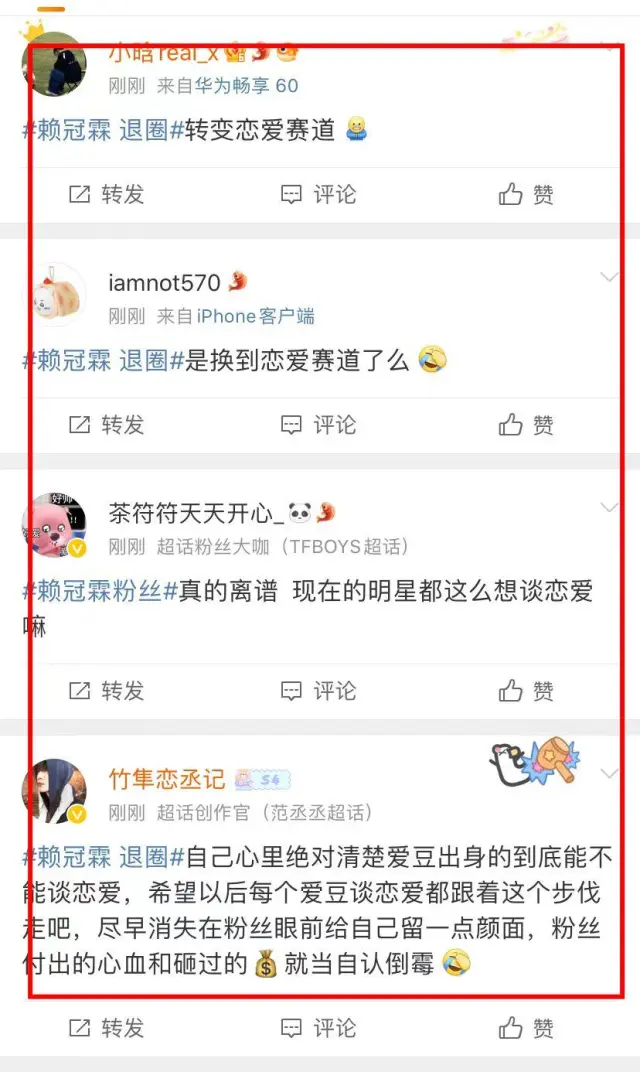Open #赖冠霖 退圈# hashtag in 竹隼恋丞记's post

(x=103, y=857)
